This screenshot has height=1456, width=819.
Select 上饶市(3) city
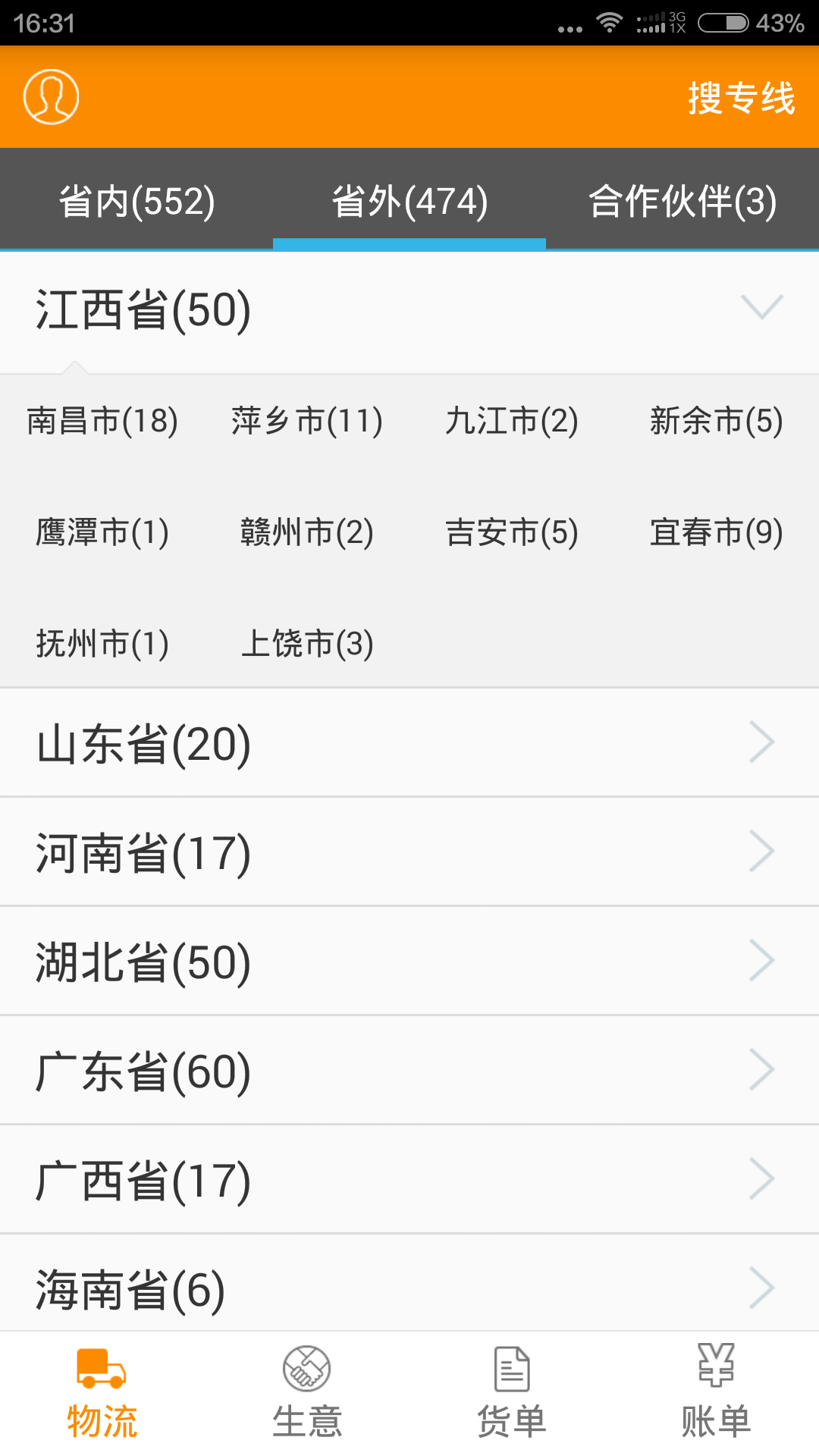307,644
